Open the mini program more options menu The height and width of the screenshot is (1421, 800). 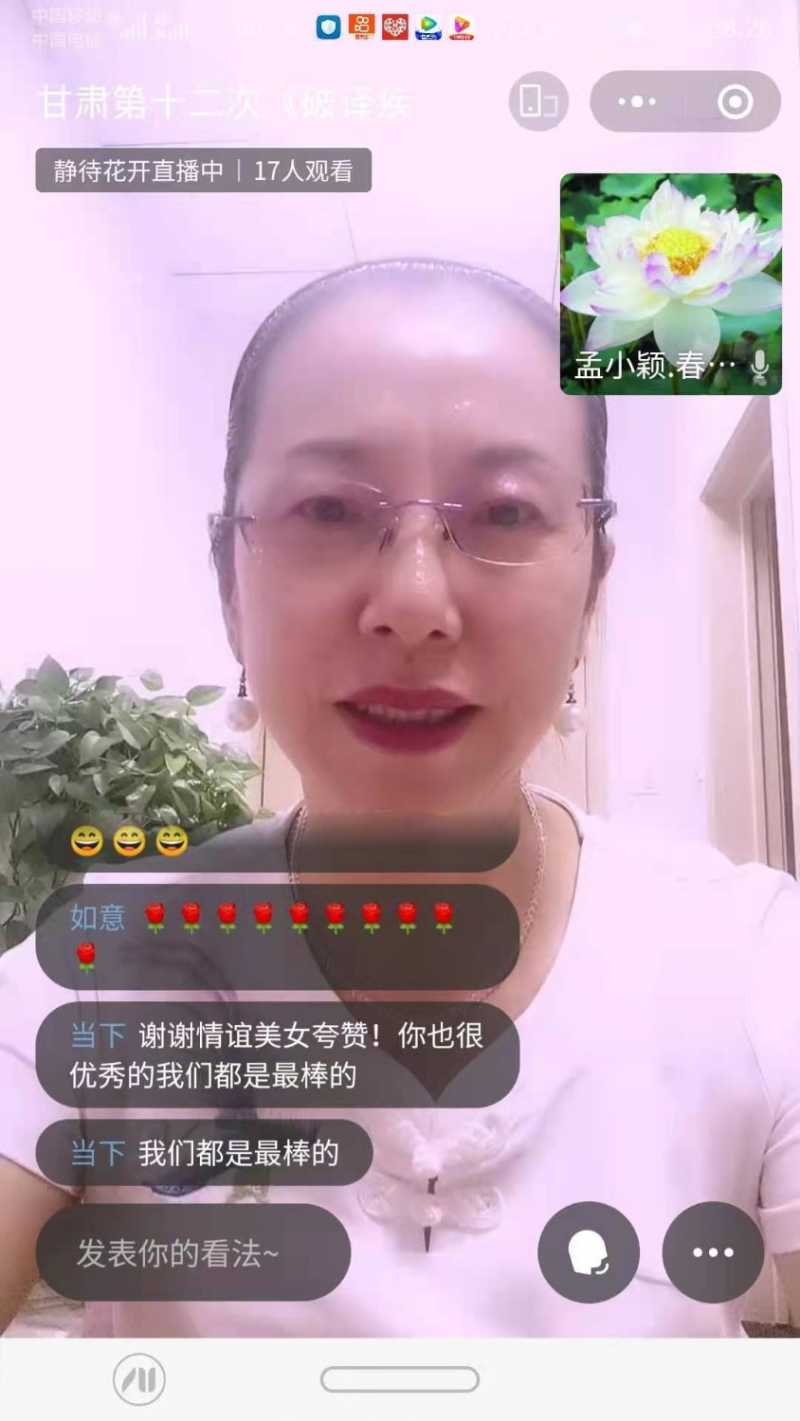click(x=637, y=102)
